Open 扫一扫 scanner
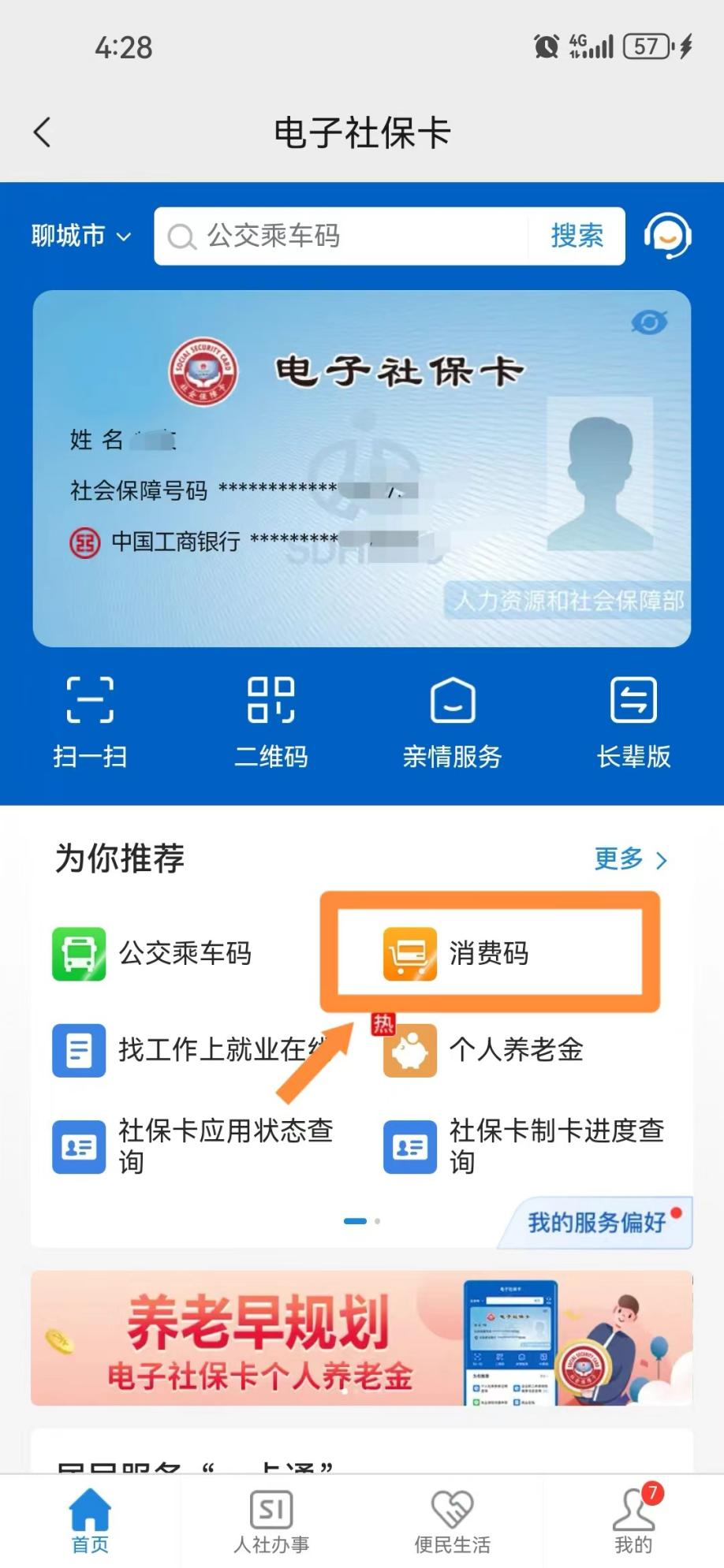 (90, 722)
